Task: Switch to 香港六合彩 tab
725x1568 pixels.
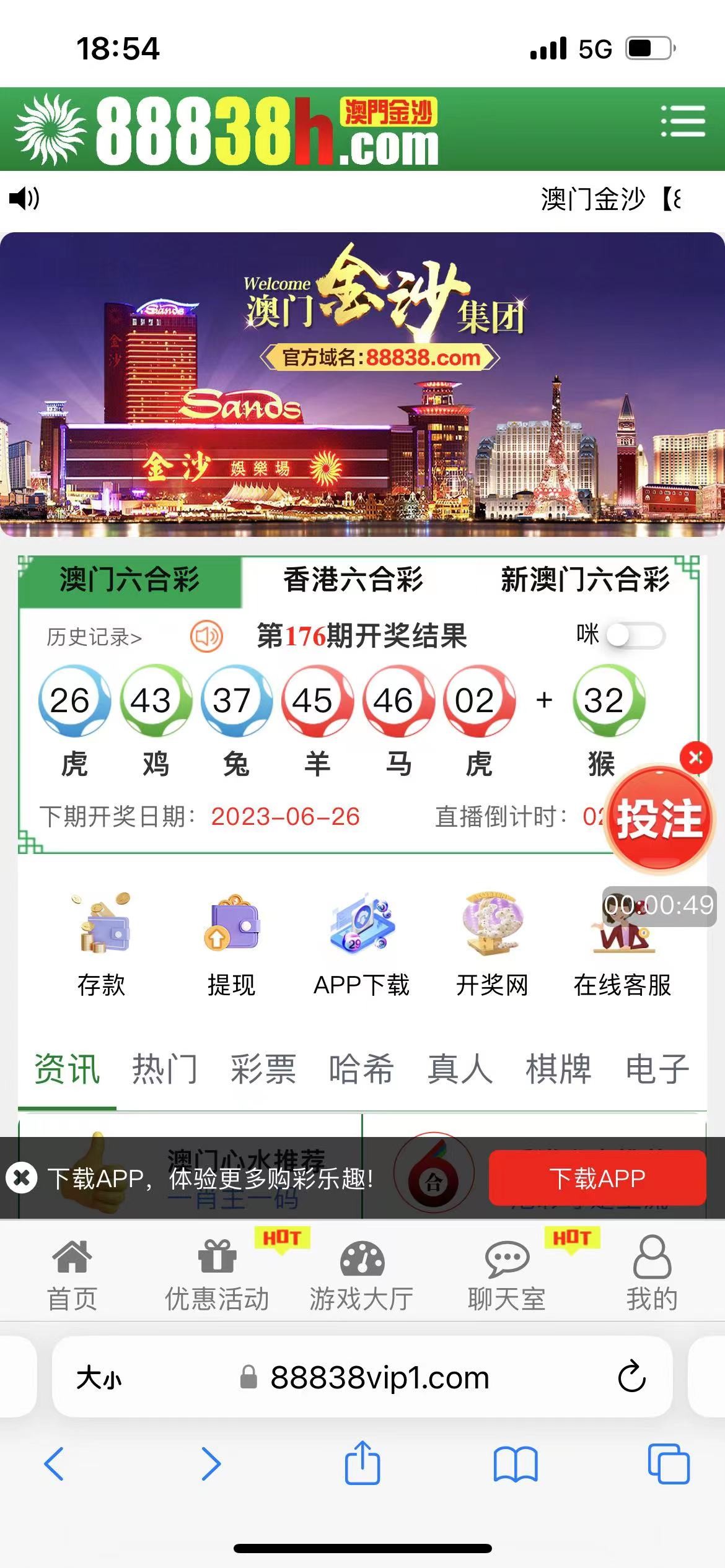Action: [353, 580]
